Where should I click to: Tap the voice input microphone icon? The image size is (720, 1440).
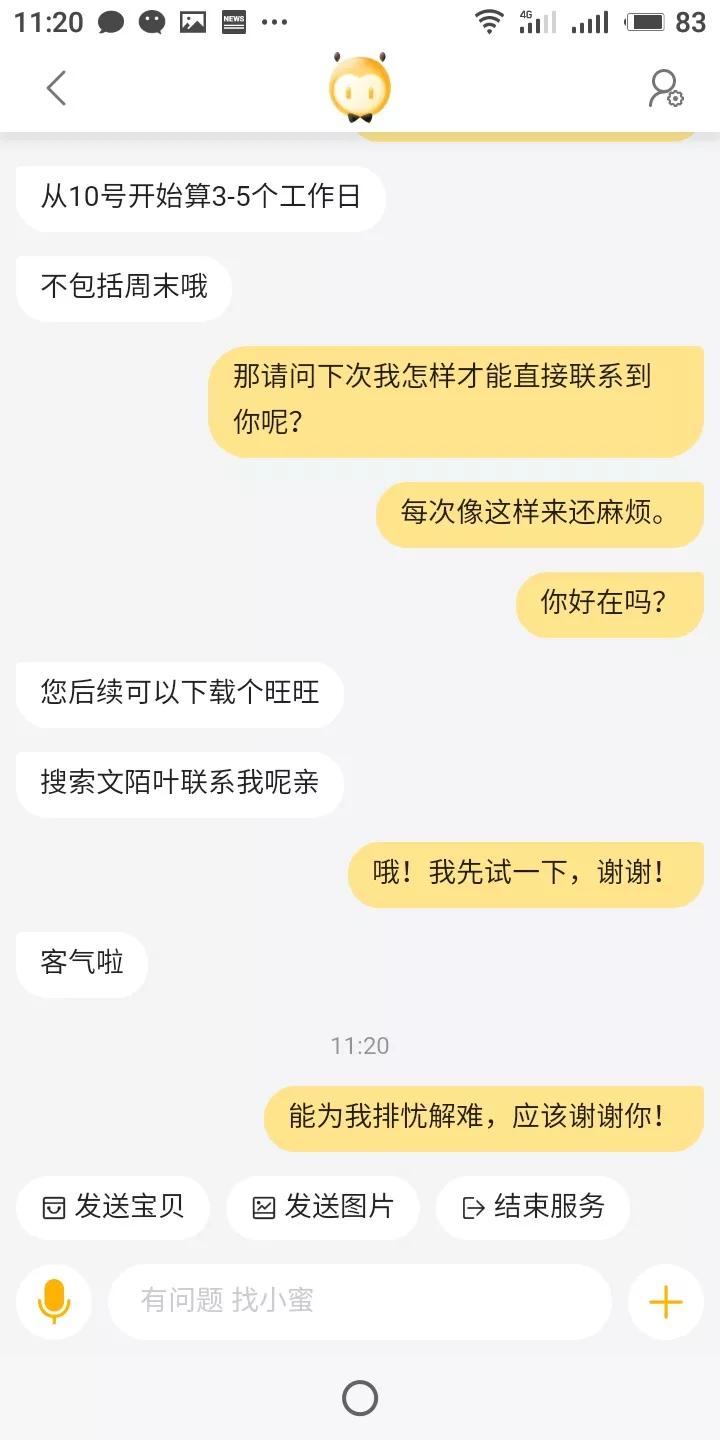pyautogui.click(x=54, y=1302)
